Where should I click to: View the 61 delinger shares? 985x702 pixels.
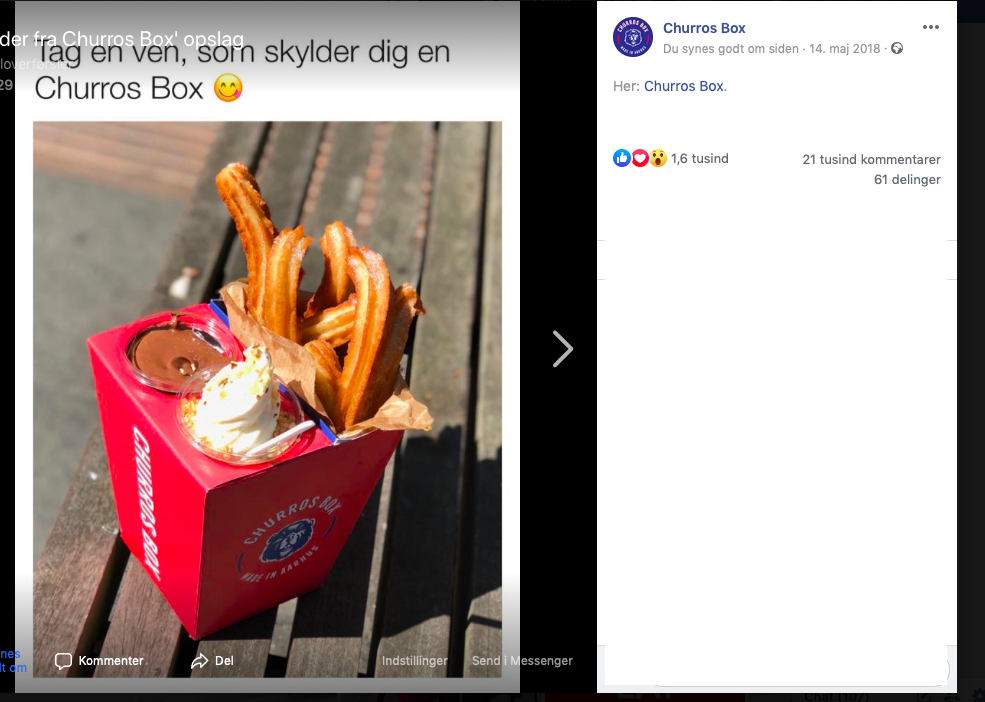point(907,180)
